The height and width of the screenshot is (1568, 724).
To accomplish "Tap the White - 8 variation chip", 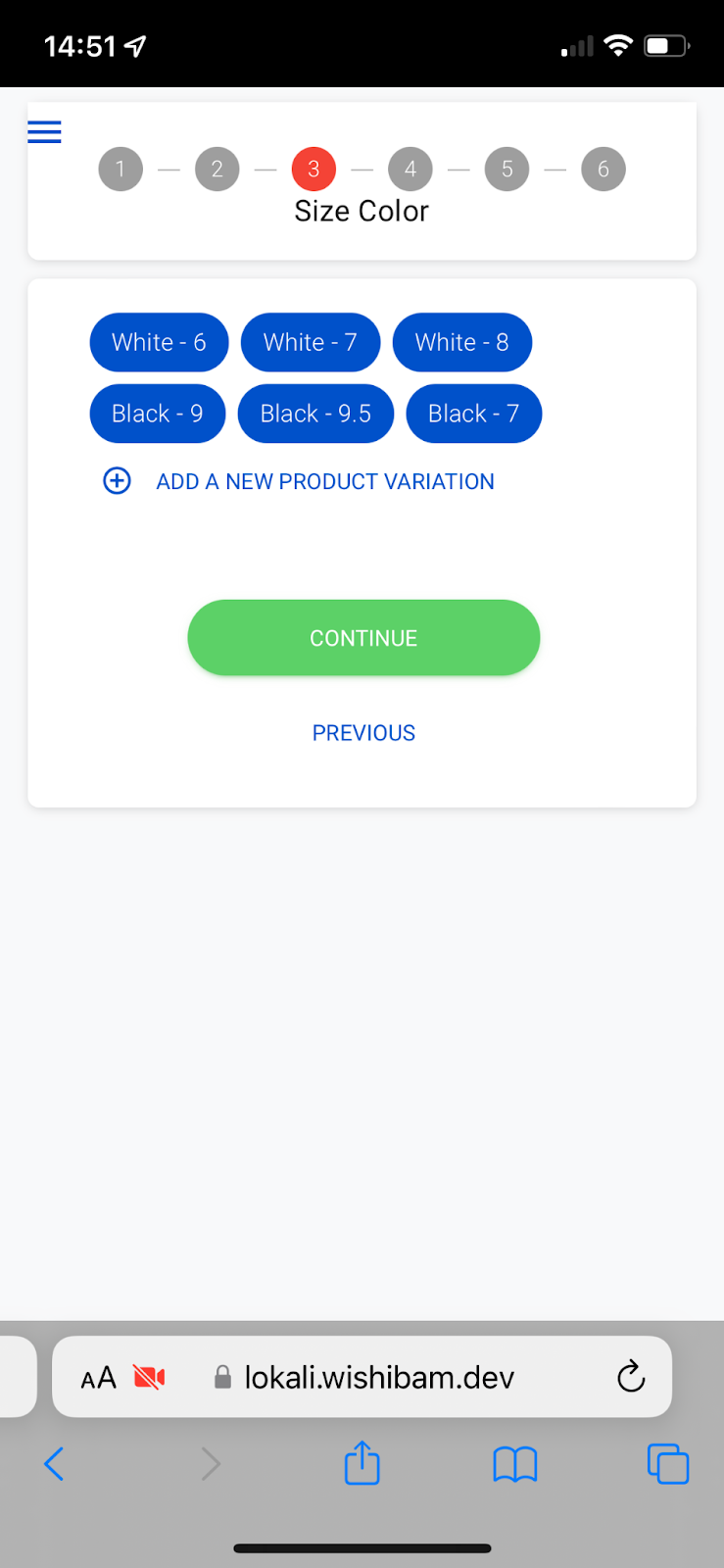I will (x=462, y=342).
